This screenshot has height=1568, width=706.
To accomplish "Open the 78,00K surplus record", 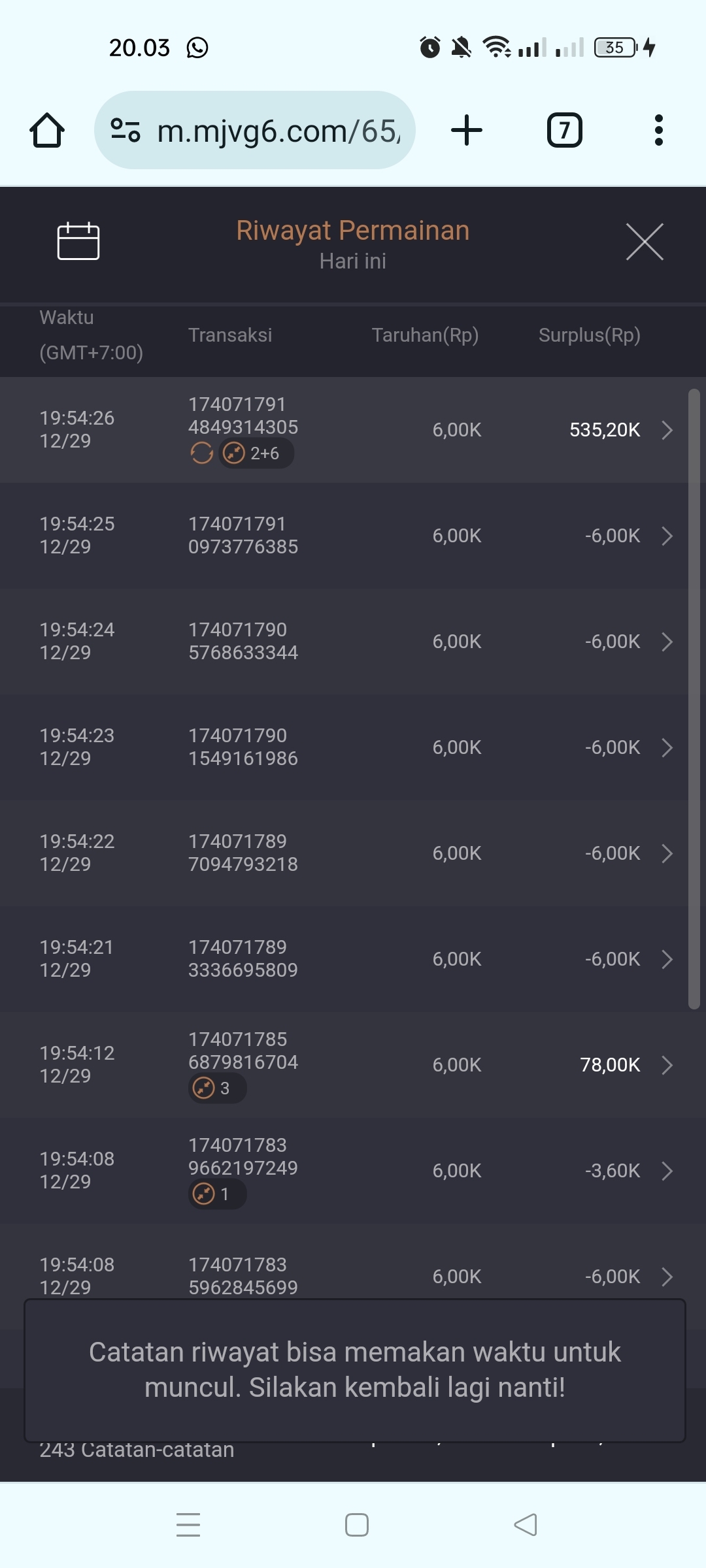I will click(353, 1065).
